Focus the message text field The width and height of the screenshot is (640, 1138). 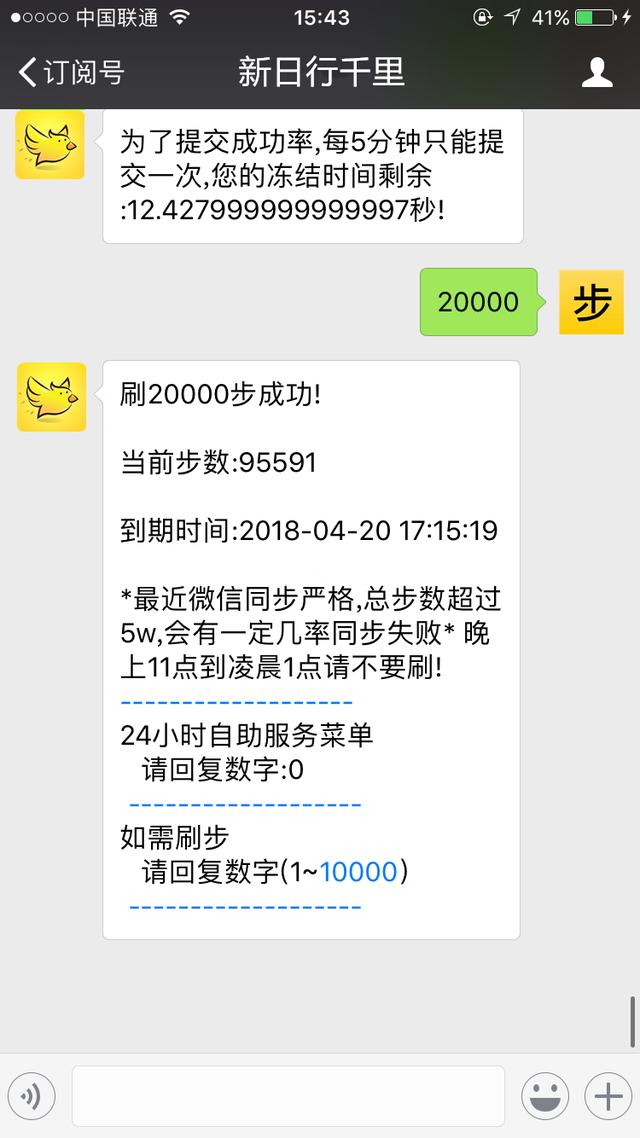(288, 1096)
